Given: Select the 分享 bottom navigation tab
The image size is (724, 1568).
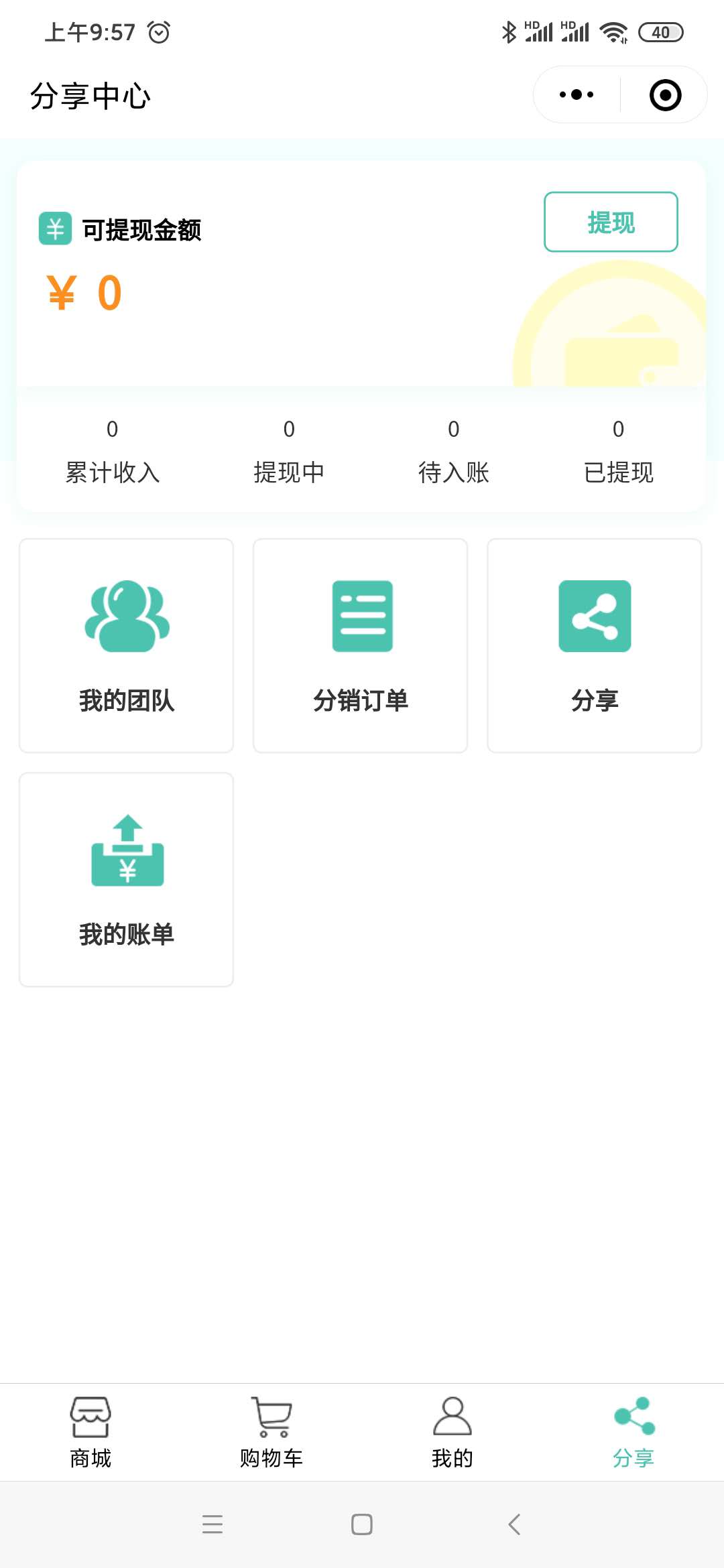Looking at the screenshot, I should 633,1433.
